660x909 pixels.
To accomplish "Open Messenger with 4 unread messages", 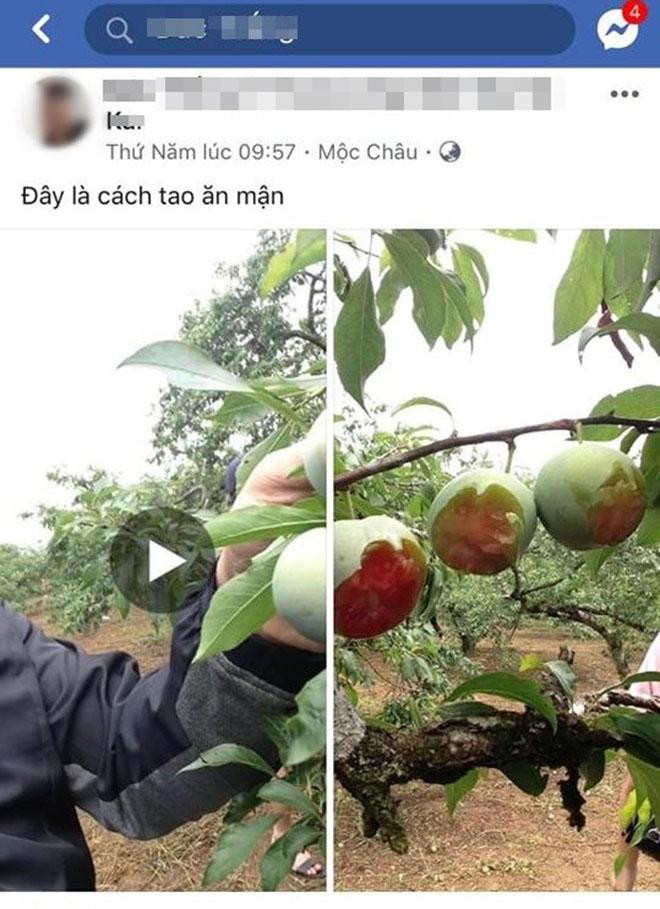I will click(x=618, y=29).
